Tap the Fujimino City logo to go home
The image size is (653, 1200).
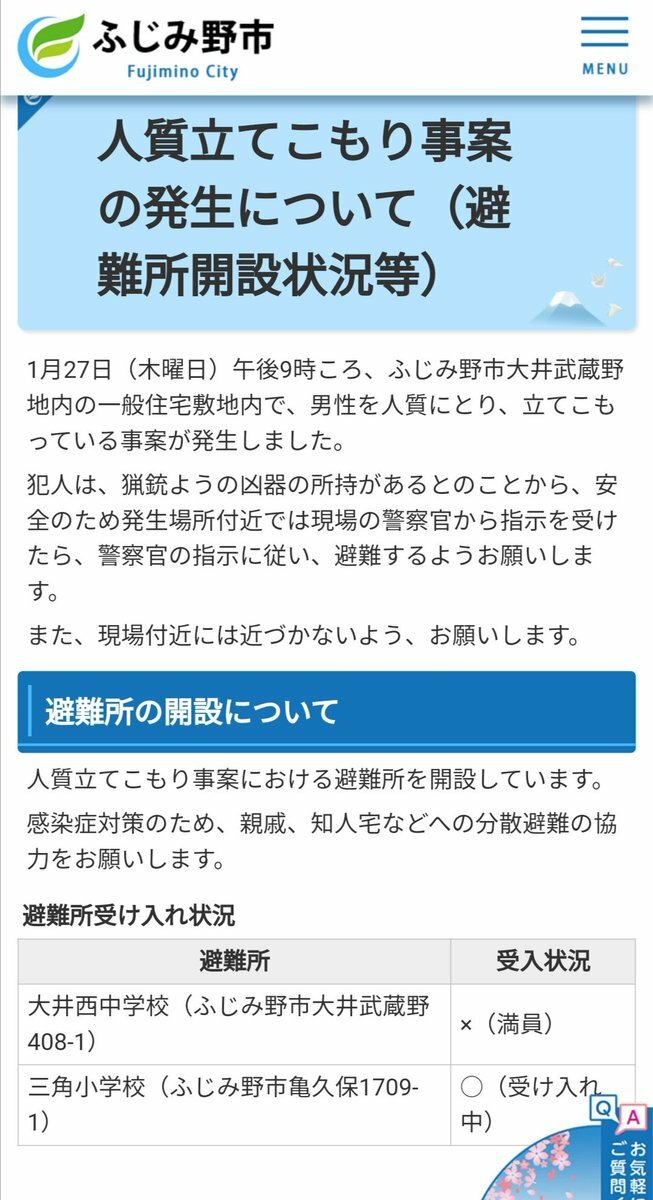pyautogui.click(x=147, y=47)
